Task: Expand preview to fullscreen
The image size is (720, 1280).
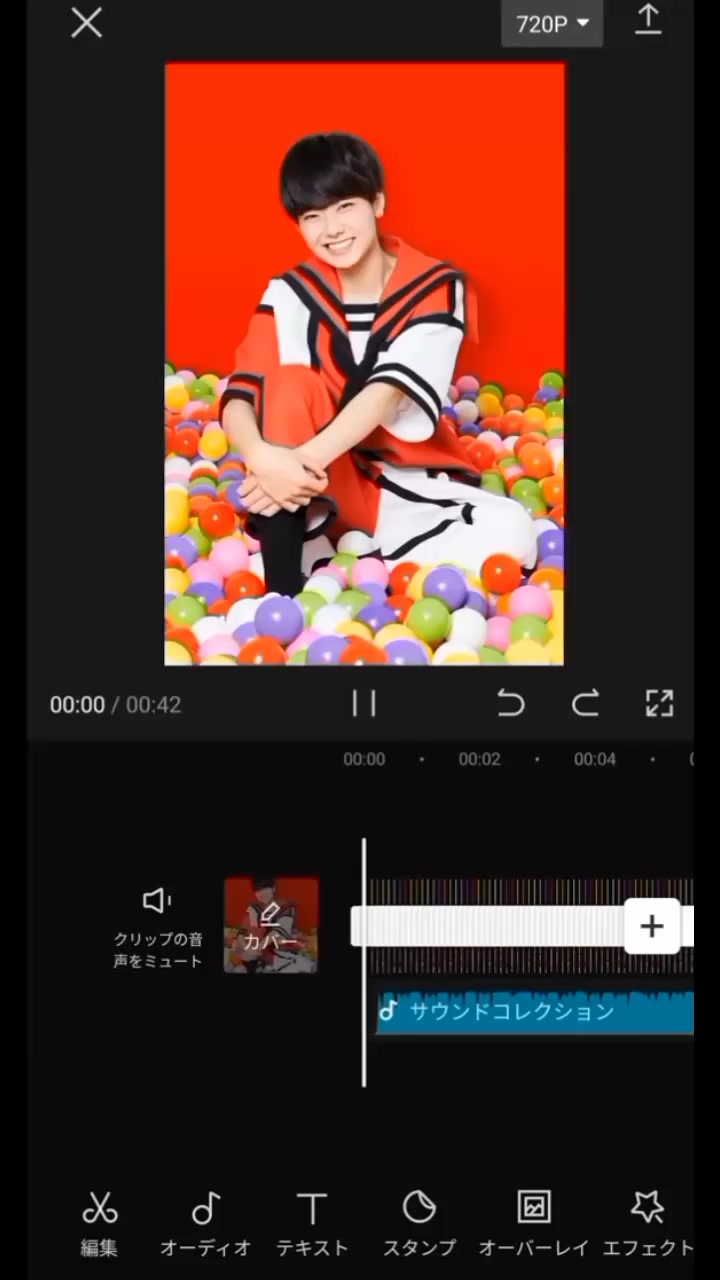Action: pyautogui.click(x=659, y=704)
